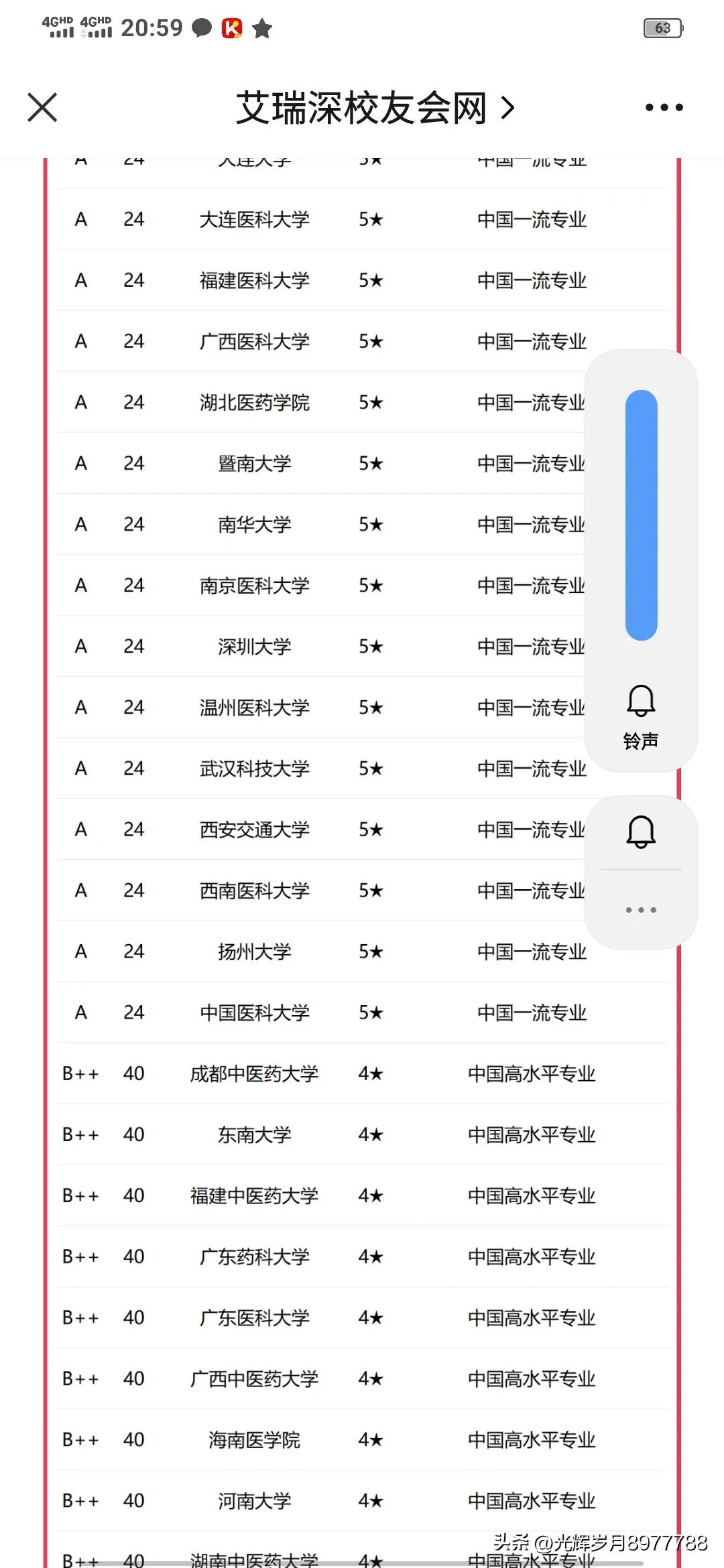Expand the ellipsis in the floating bell panel
The width and height of the screenshot is (724, 1568).
point(640,909)
